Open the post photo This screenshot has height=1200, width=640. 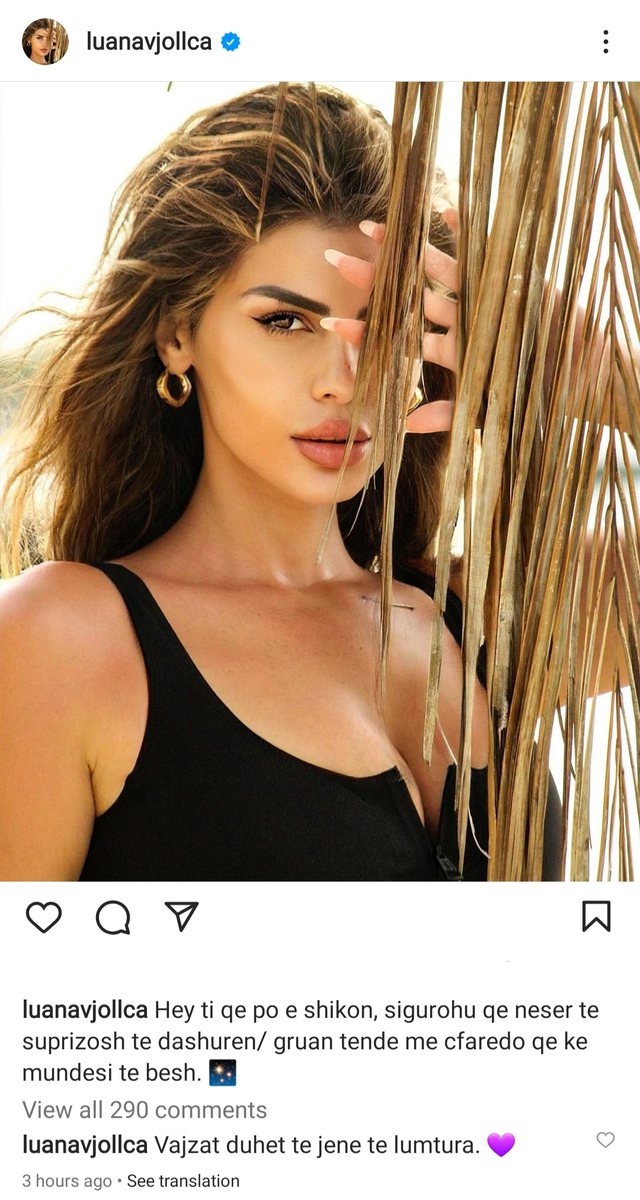coord(320,480)
